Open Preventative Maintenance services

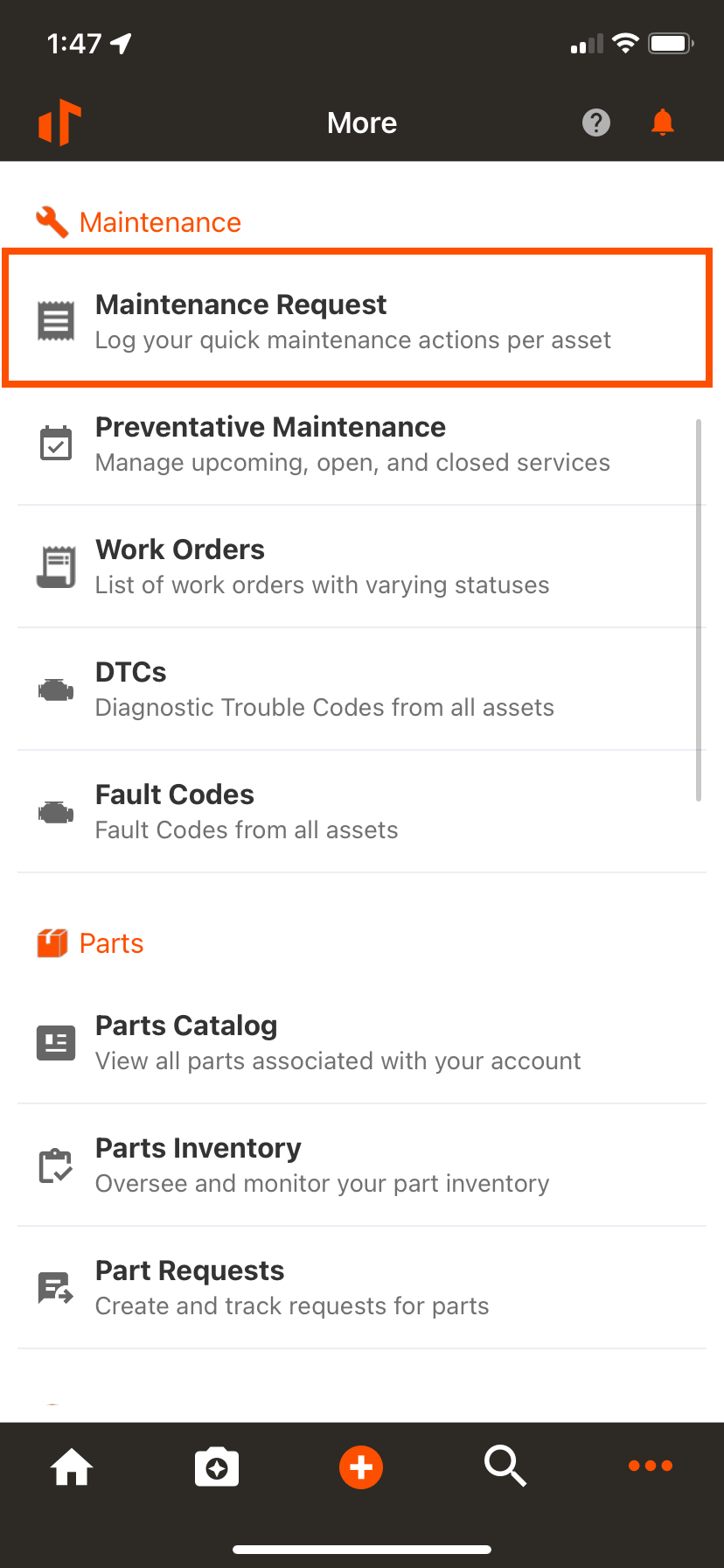tap(357, 444)
